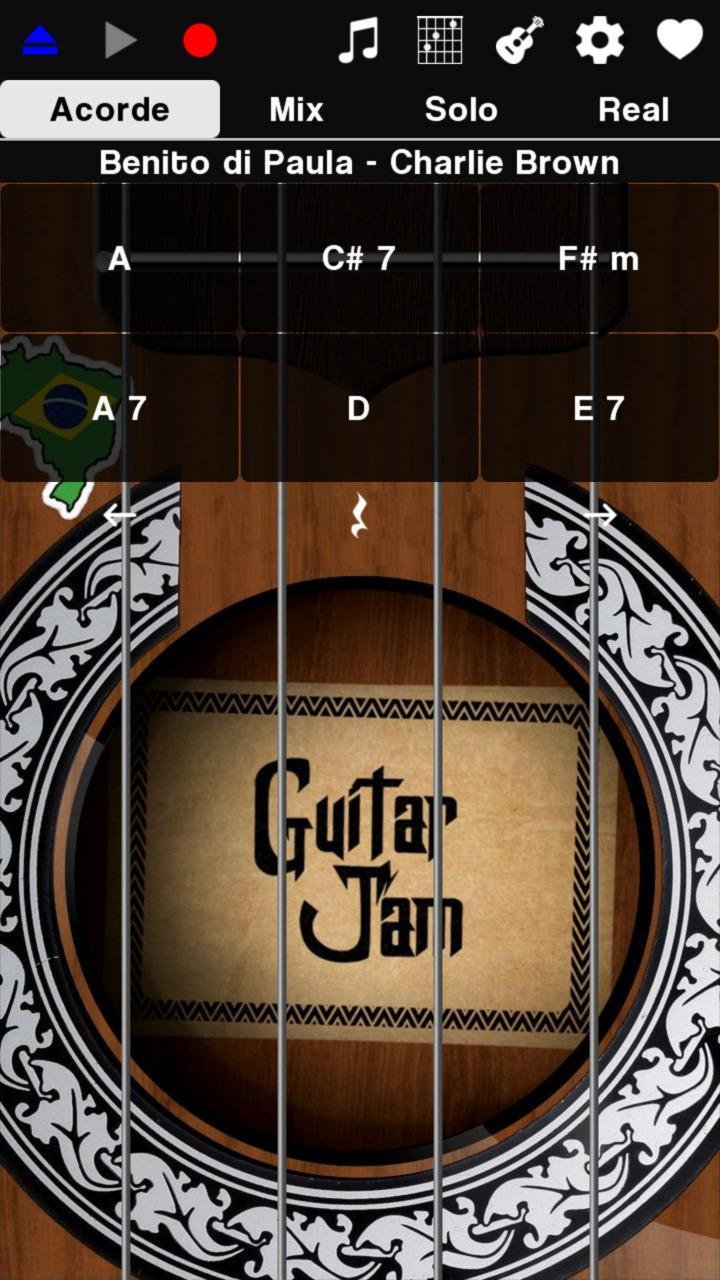Image resolution: width=720 pixels, height=1280 pixels.
Task: Select the guitar instrument icon
Action: point(518,40)
